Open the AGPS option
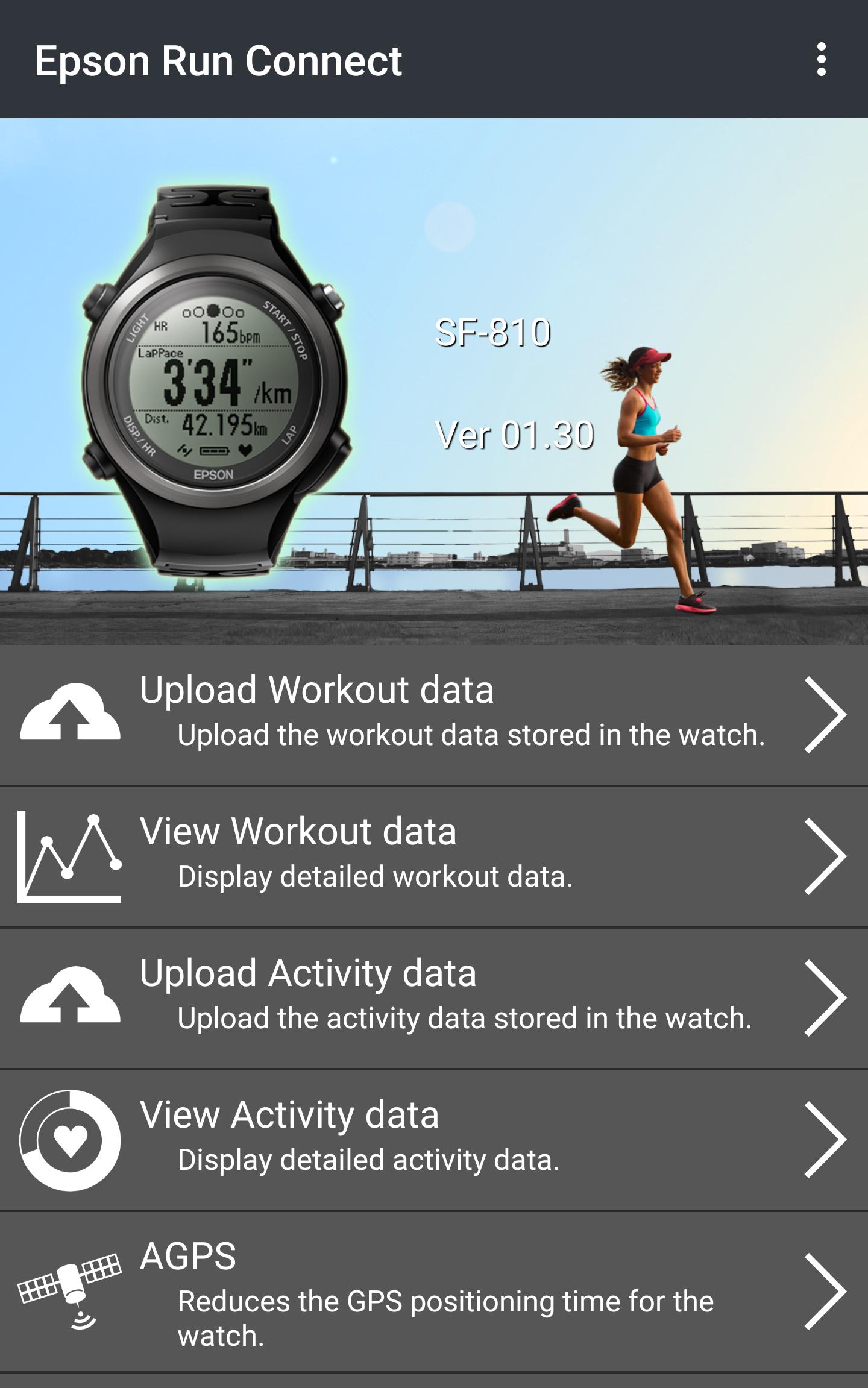The width and height of the screenshot is (868, 1388). coord(434,1292)
